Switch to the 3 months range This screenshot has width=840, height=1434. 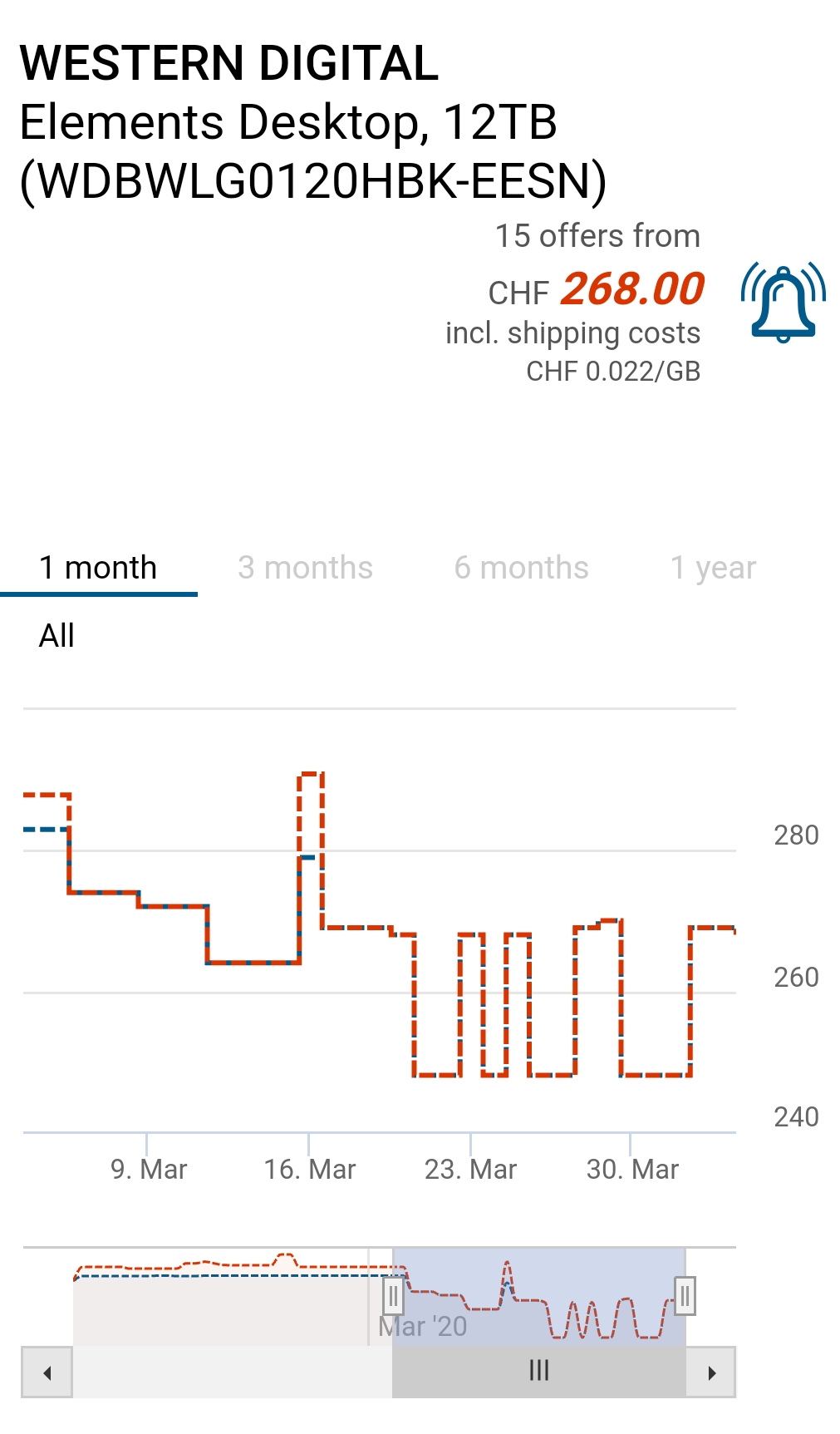coord(305,568)
